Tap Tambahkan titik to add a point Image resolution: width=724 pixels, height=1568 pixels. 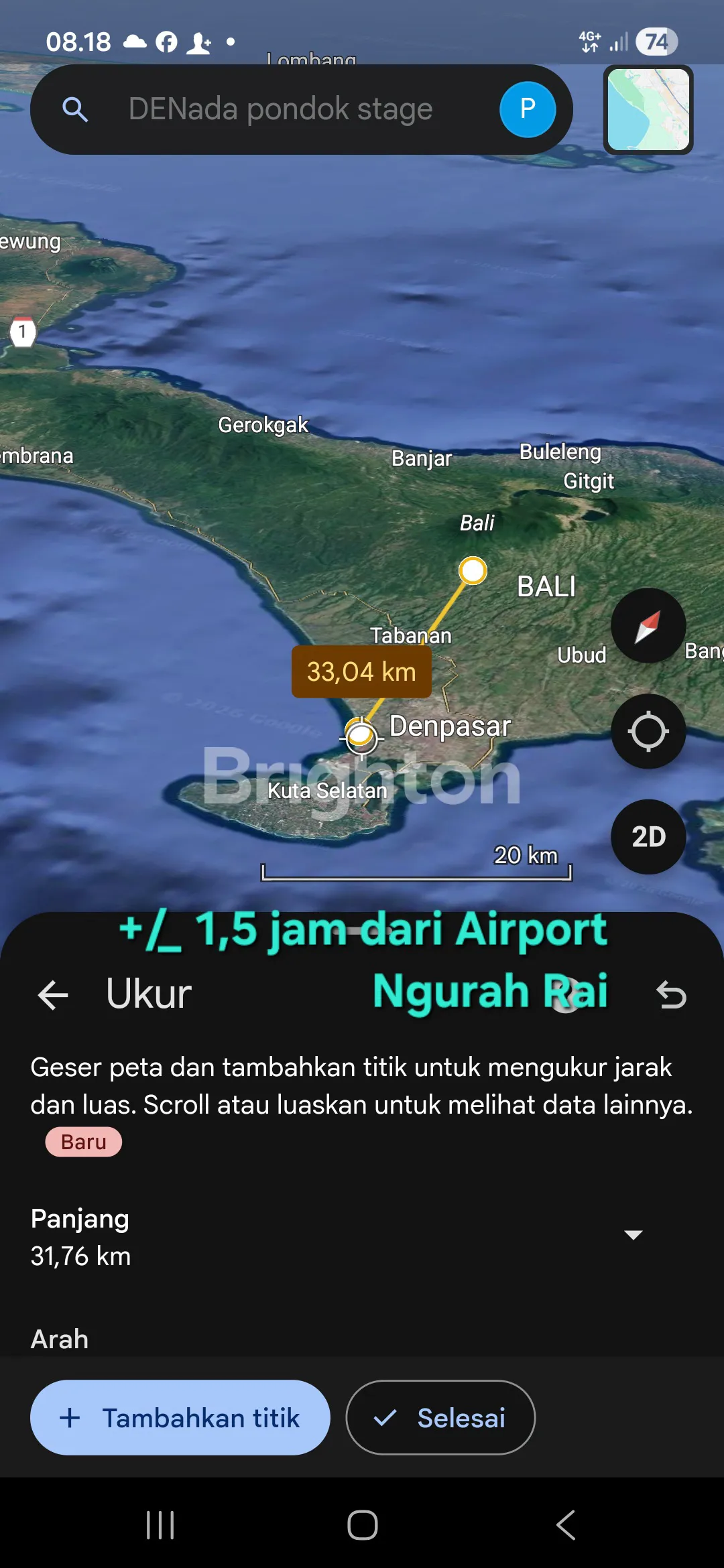point(180,1417)
